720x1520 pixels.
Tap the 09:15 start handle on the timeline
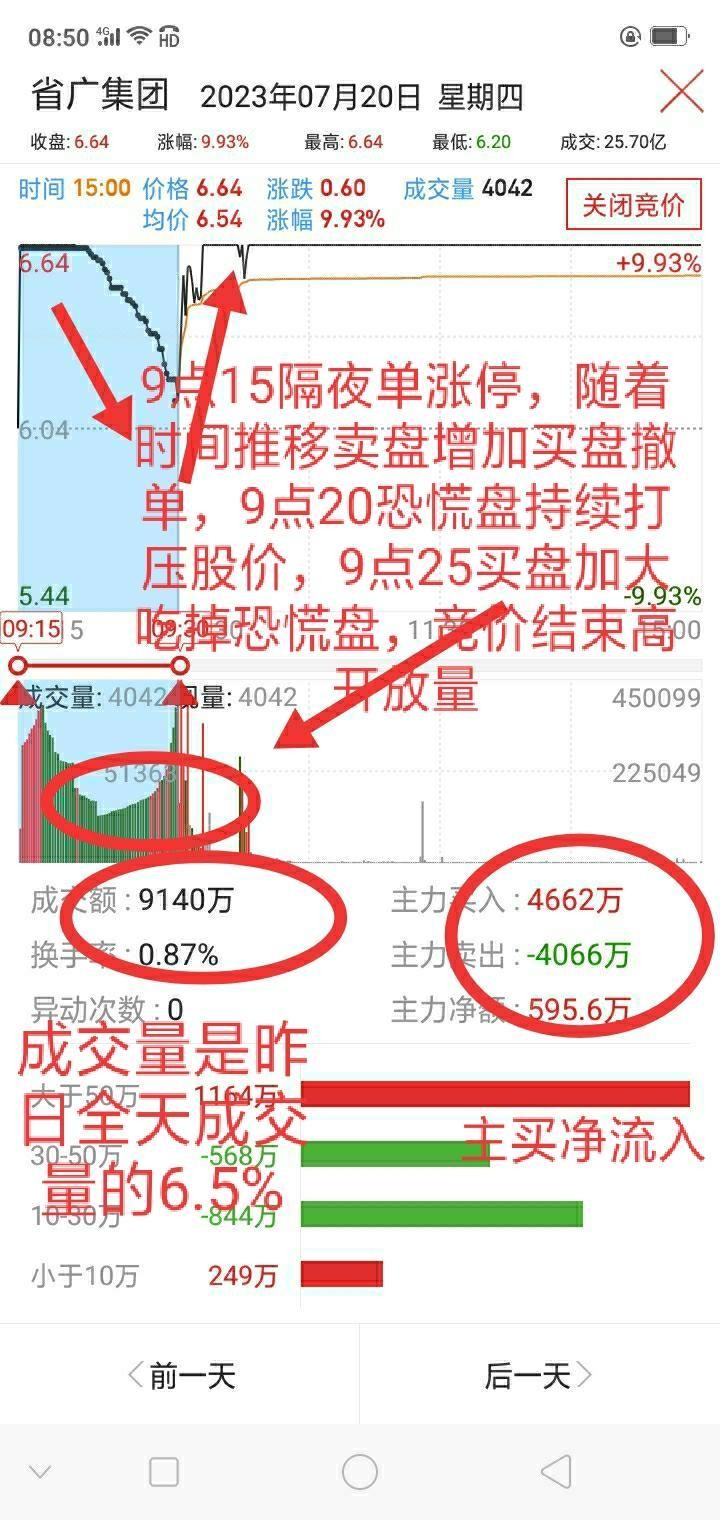17,664
